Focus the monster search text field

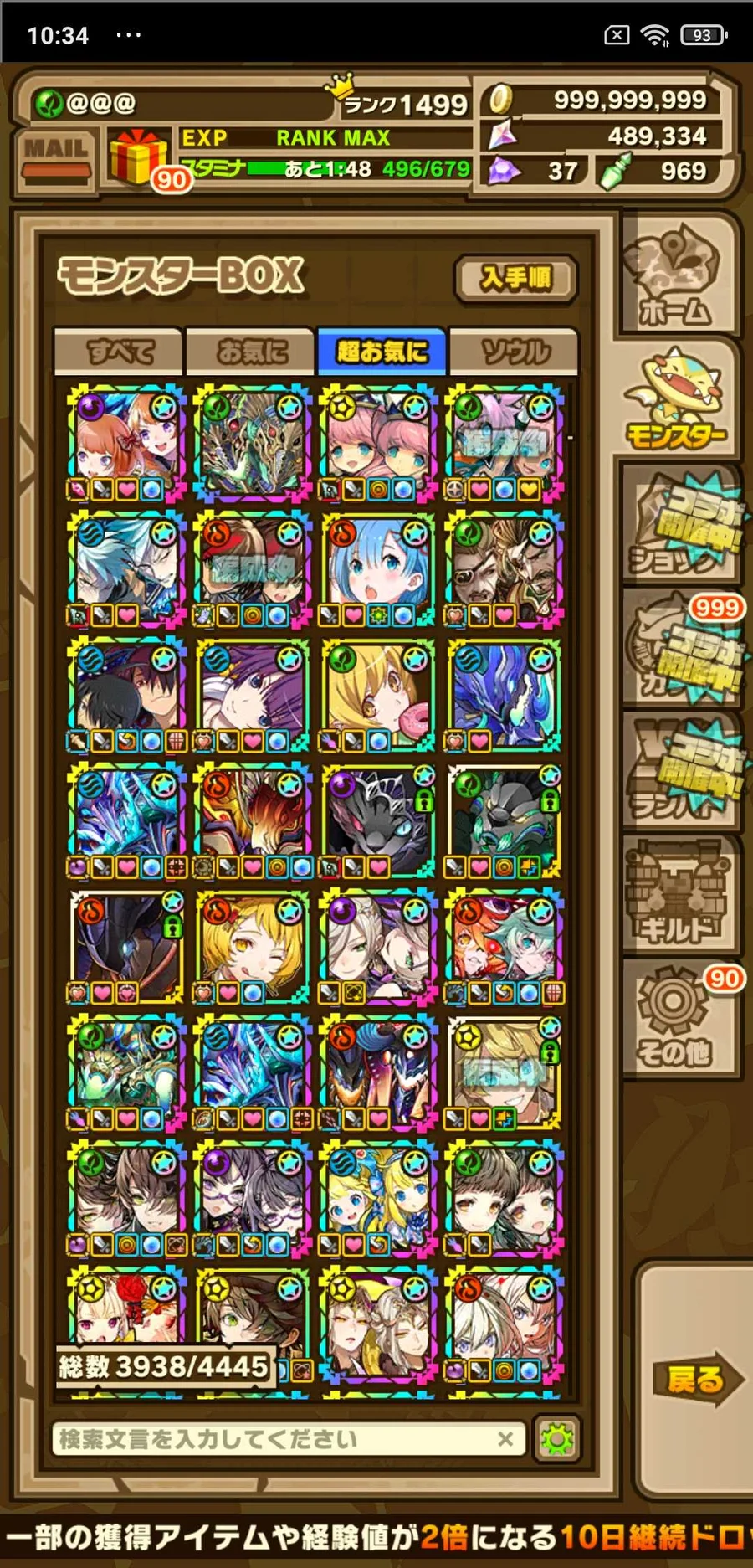pyautogui.click(x=276, y=1439)
